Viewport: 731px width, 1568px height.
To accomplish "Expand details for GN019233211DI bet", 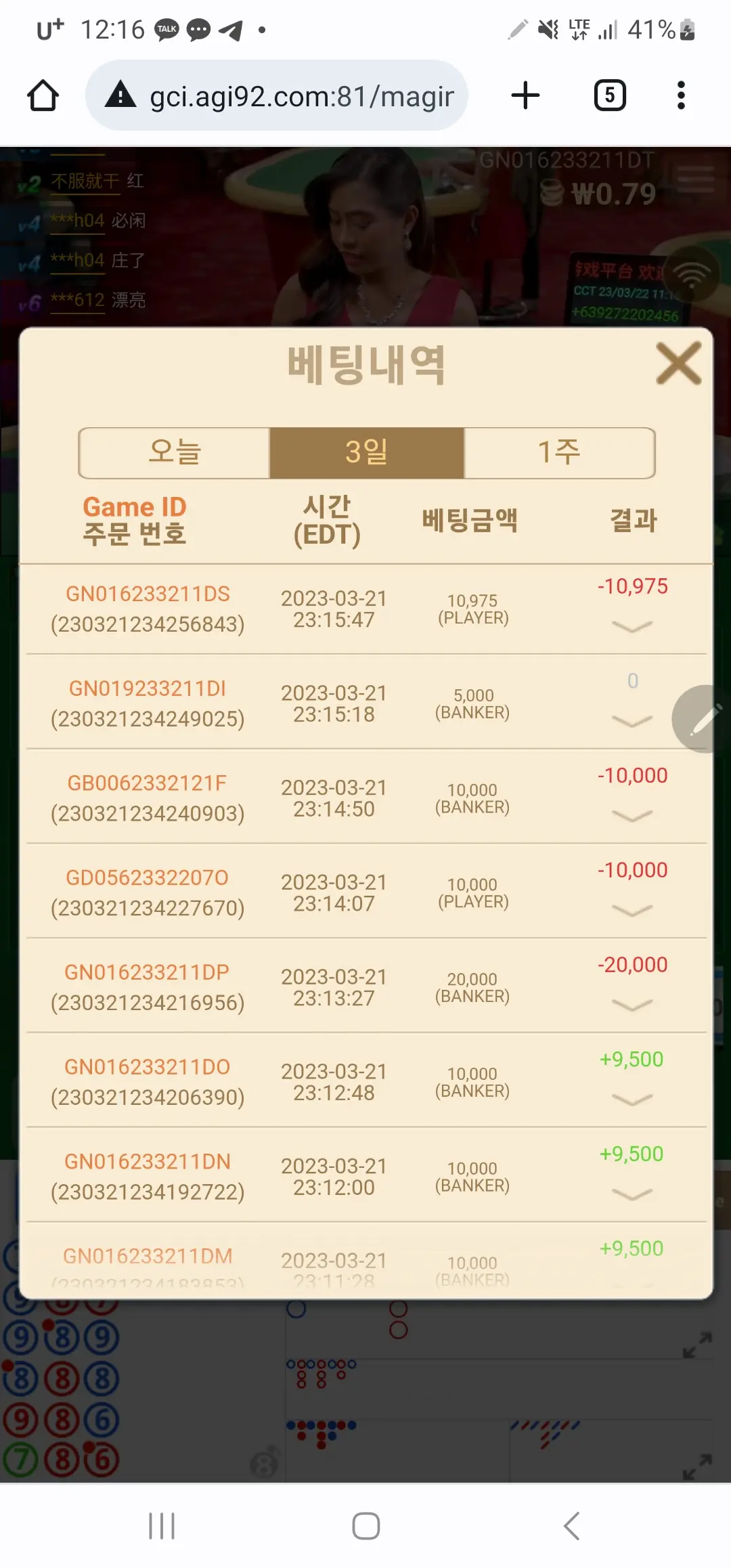I will [632, 721].
